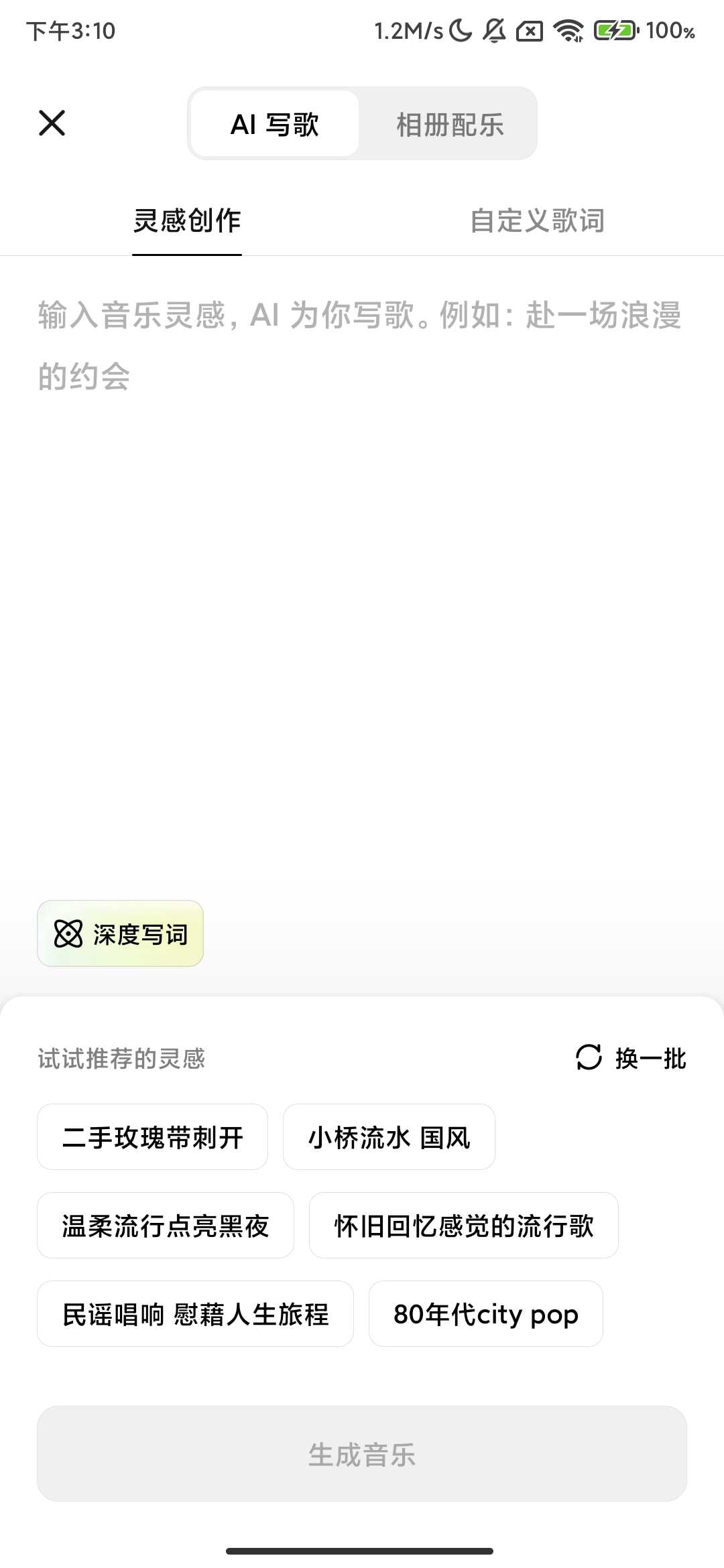Screen dimensions: 724x1568
Task: Choose the 80年代city pop inspiration
Action: pyautogui.click(x=486, y=1314)
